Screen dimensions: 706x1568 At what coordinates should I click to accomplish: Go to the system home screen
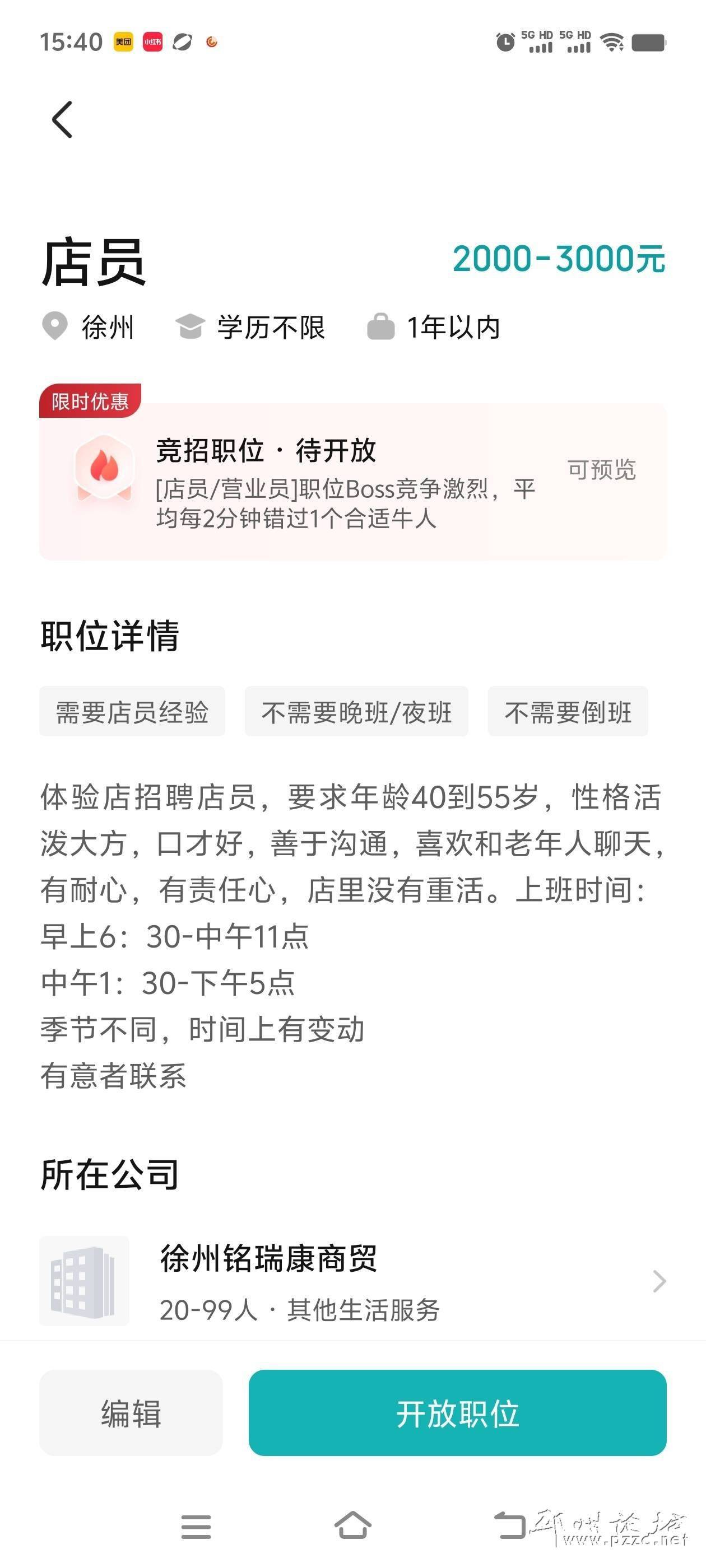(x=352, y=1525)
